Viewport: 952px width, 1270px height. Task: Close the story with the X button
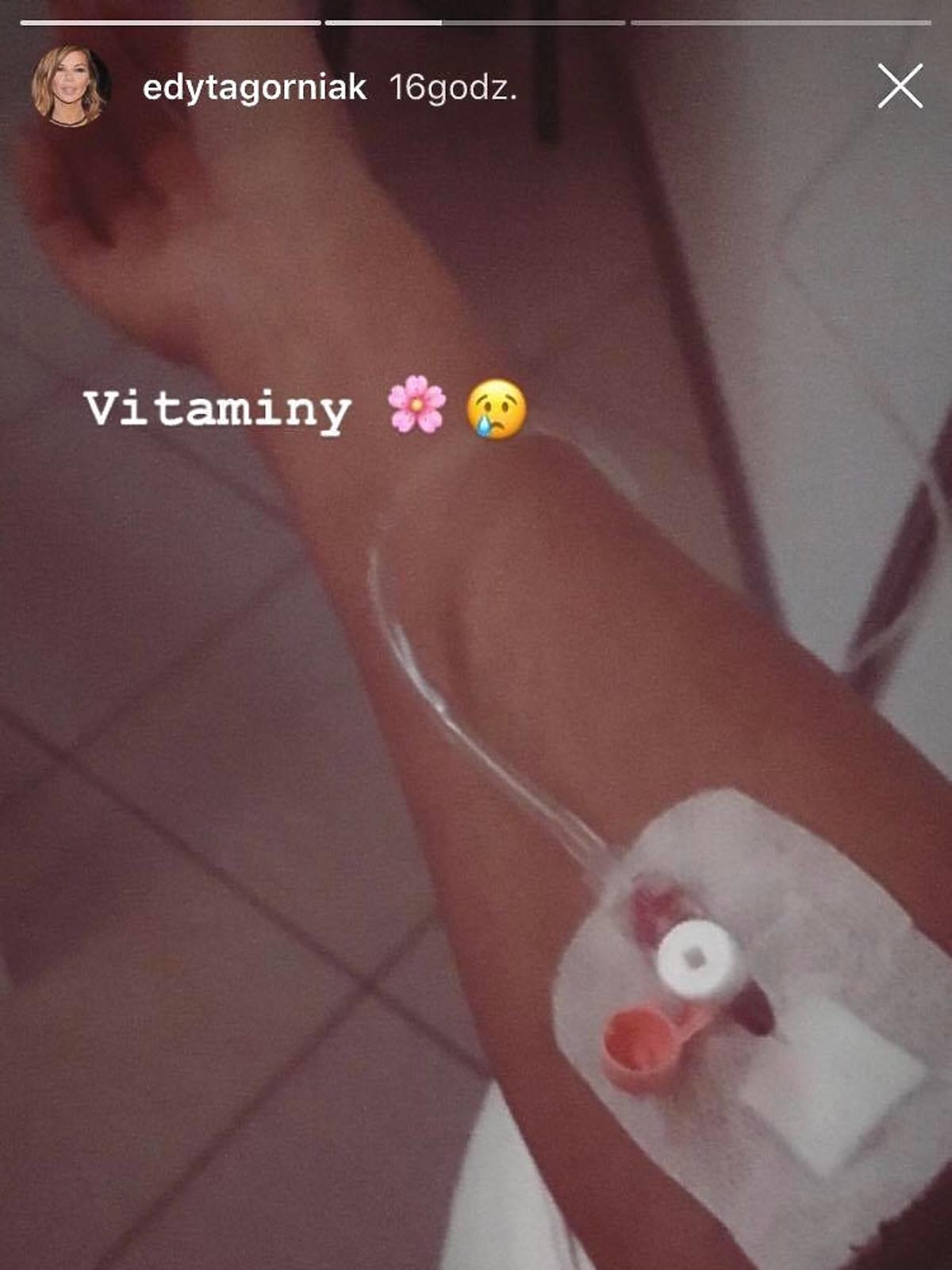[900, 86]
